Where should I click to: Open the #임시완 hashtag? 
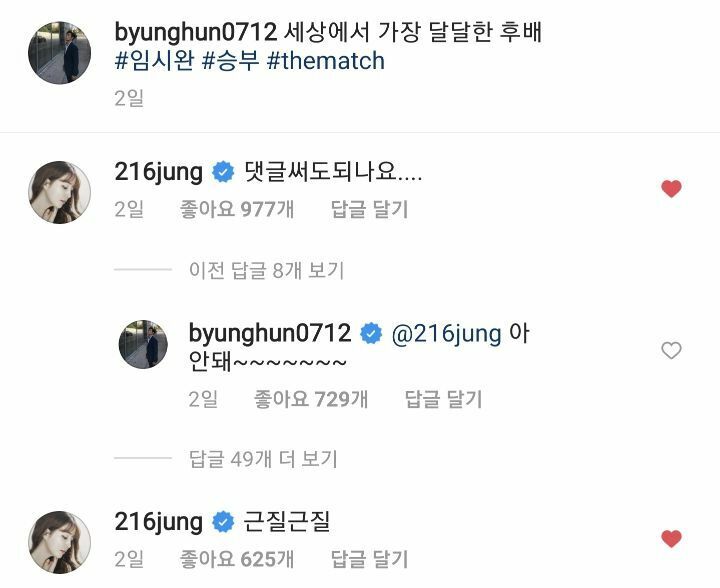(154, 61)
